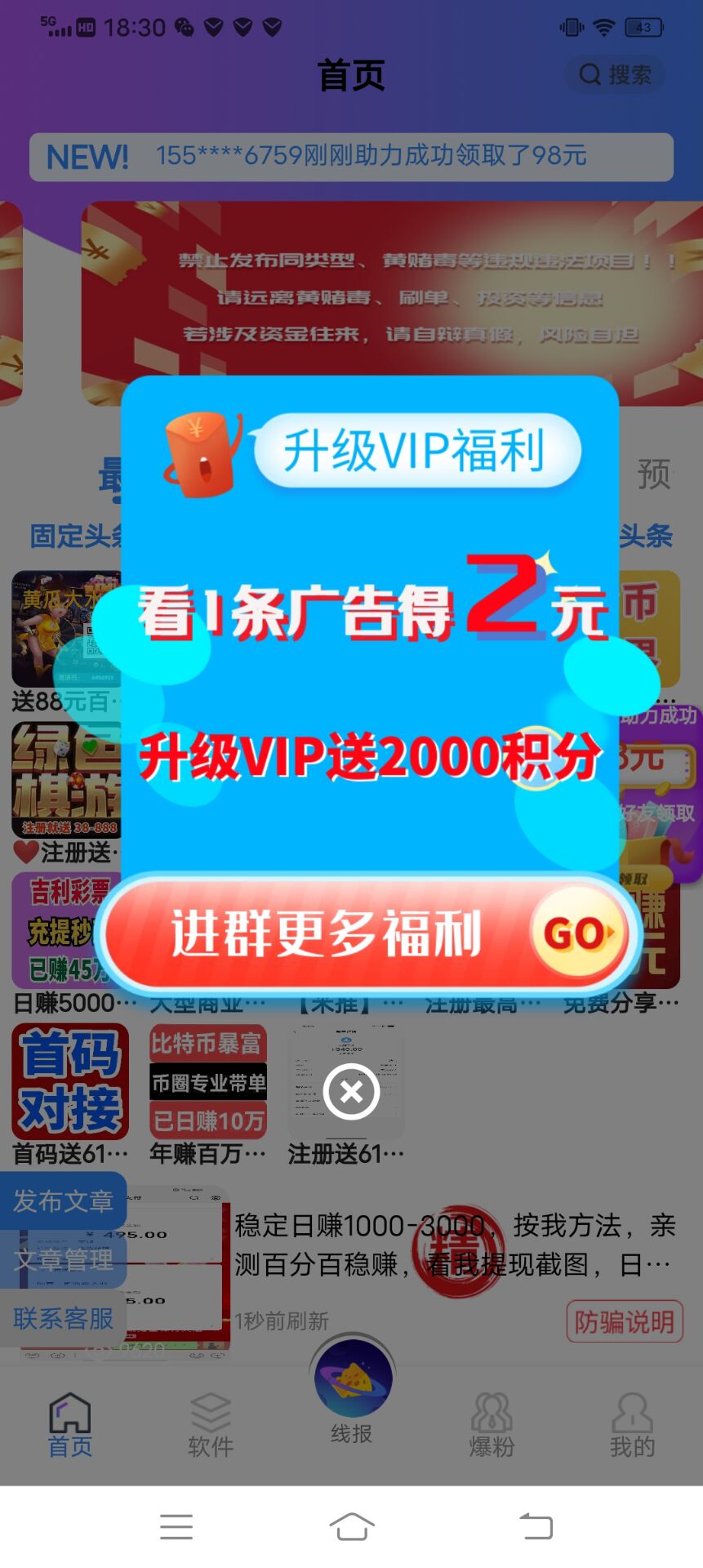Screen dimensions: 703x1568
Task: Close the VIP upgrade popup
Action: 351,1092
